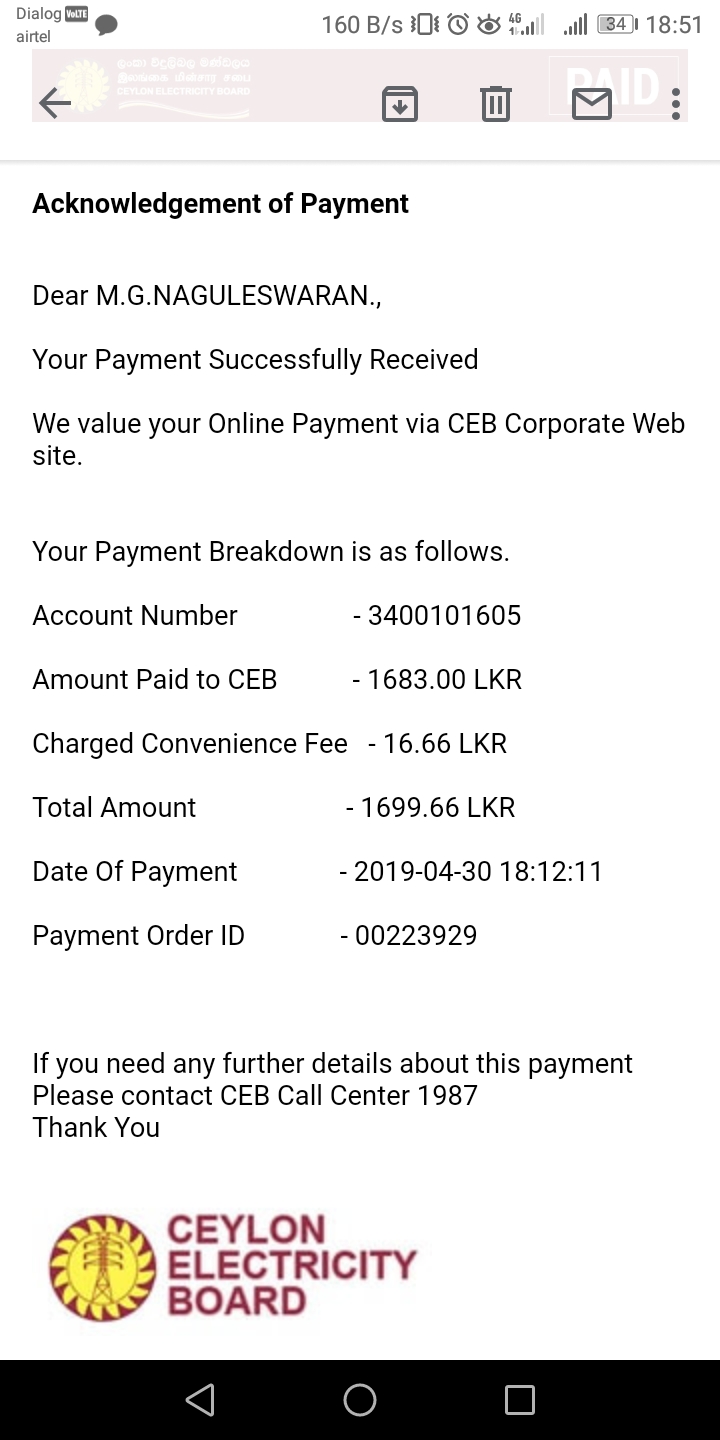The width and height of the screenshot is (720, 1440).
Task: Open the overflow menu
Action: click(676, 104)
